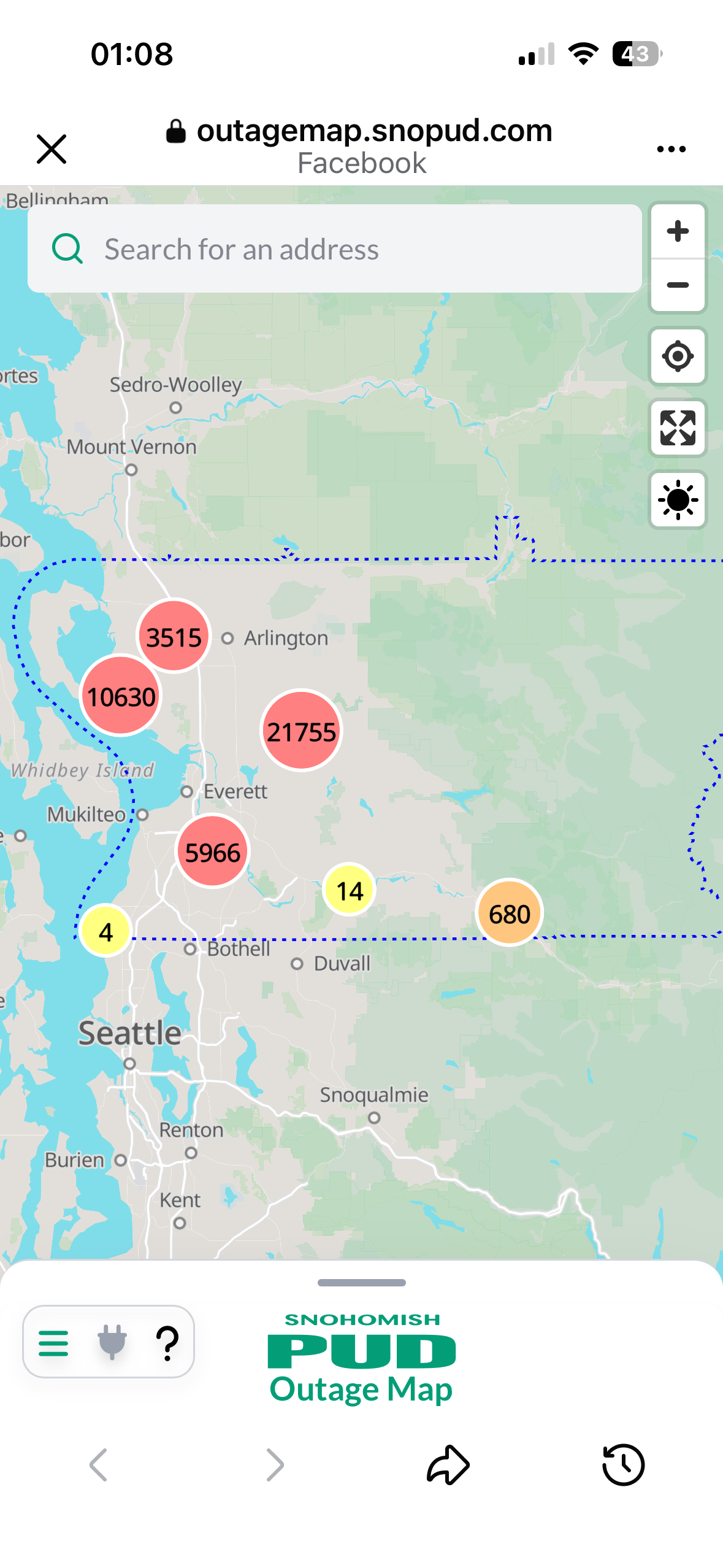Screen dimensions: 723x1568
Task: Open the help question mark
Action: tap(167, 1343)
